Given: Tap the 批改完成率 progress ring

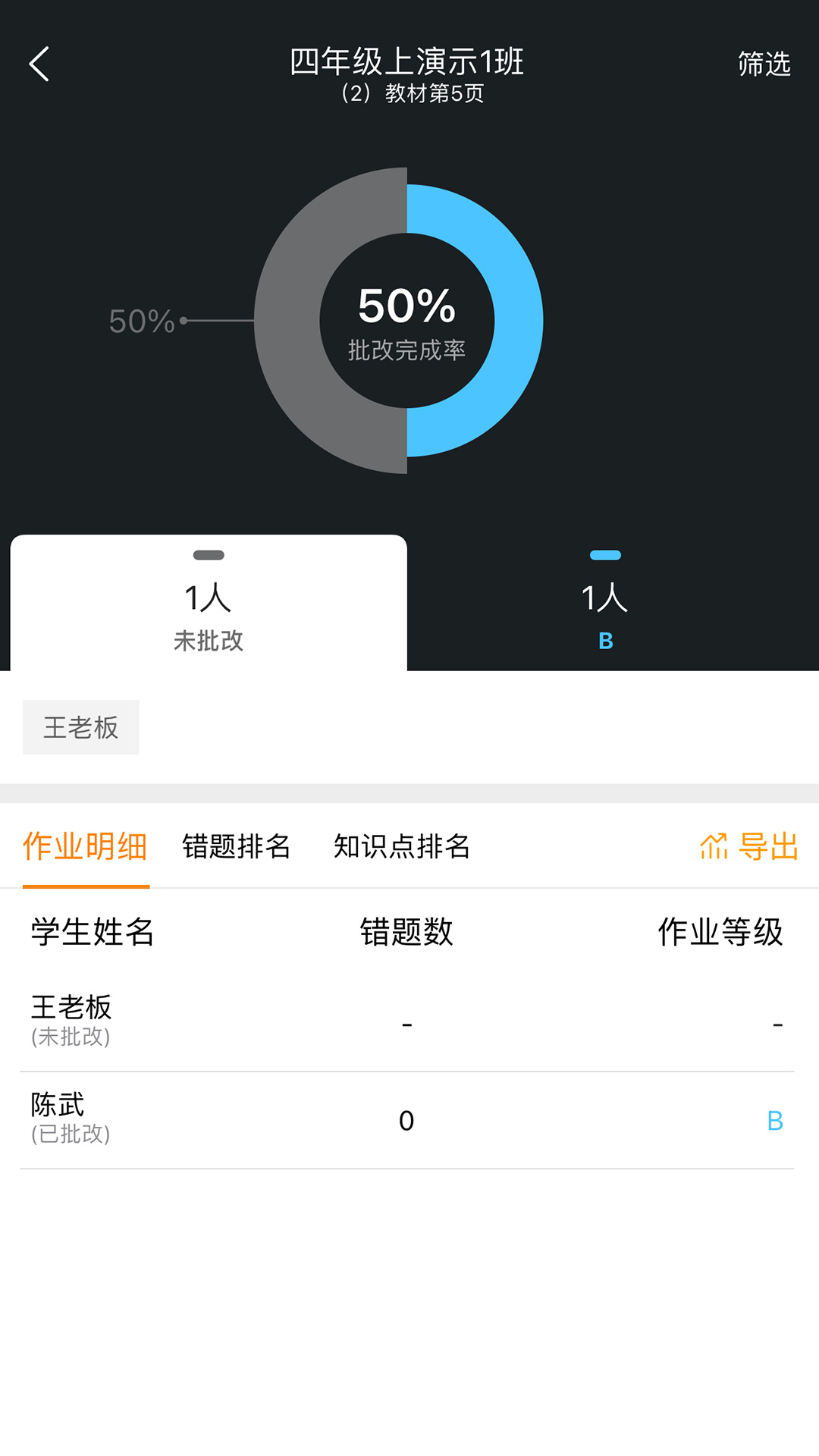Looking at the screenshot, I should point(408,350).
